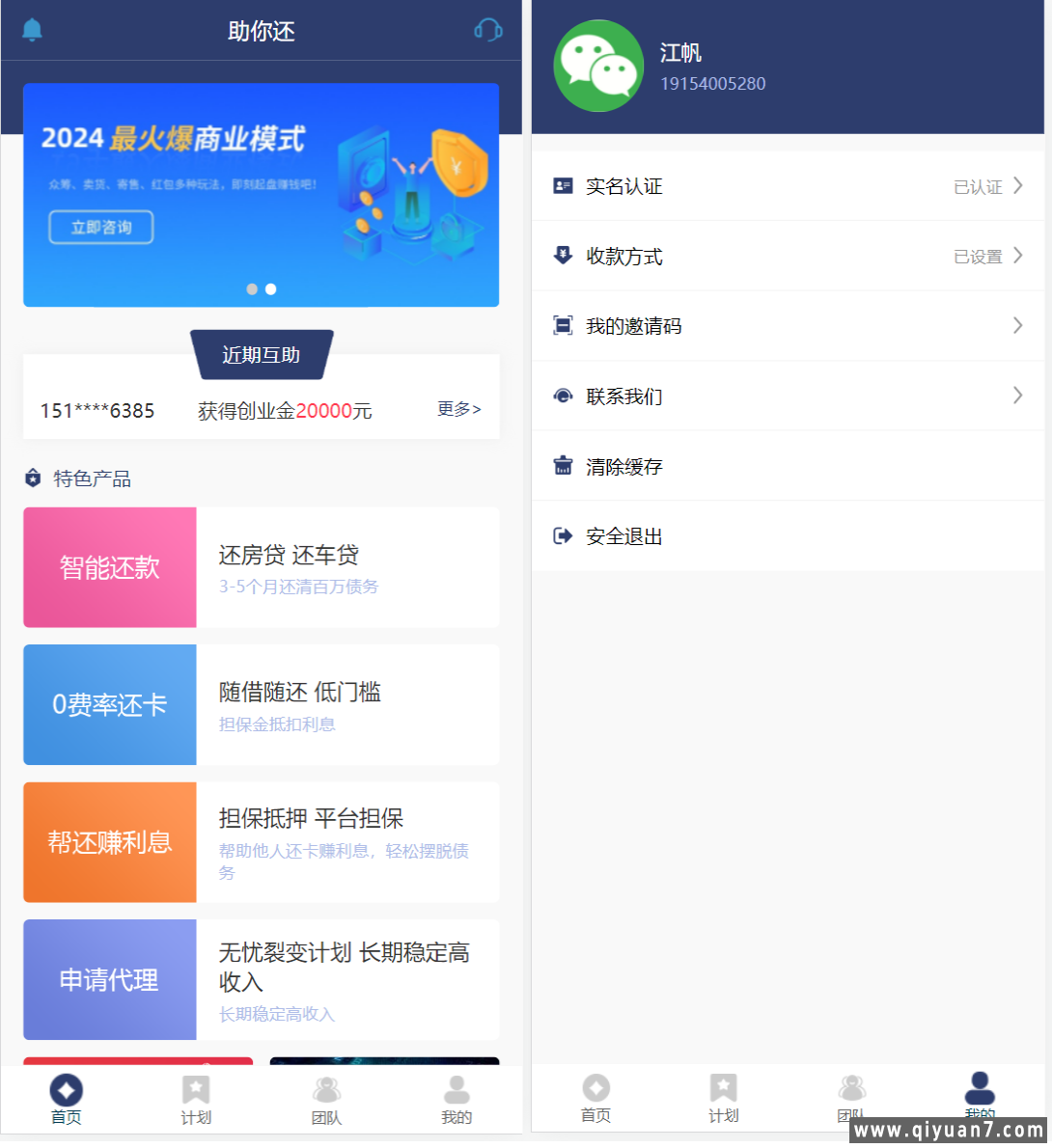Viewport: 1052px width, 1148px height.
Task: Open the 实名认证 row
Action: (788, 186)
